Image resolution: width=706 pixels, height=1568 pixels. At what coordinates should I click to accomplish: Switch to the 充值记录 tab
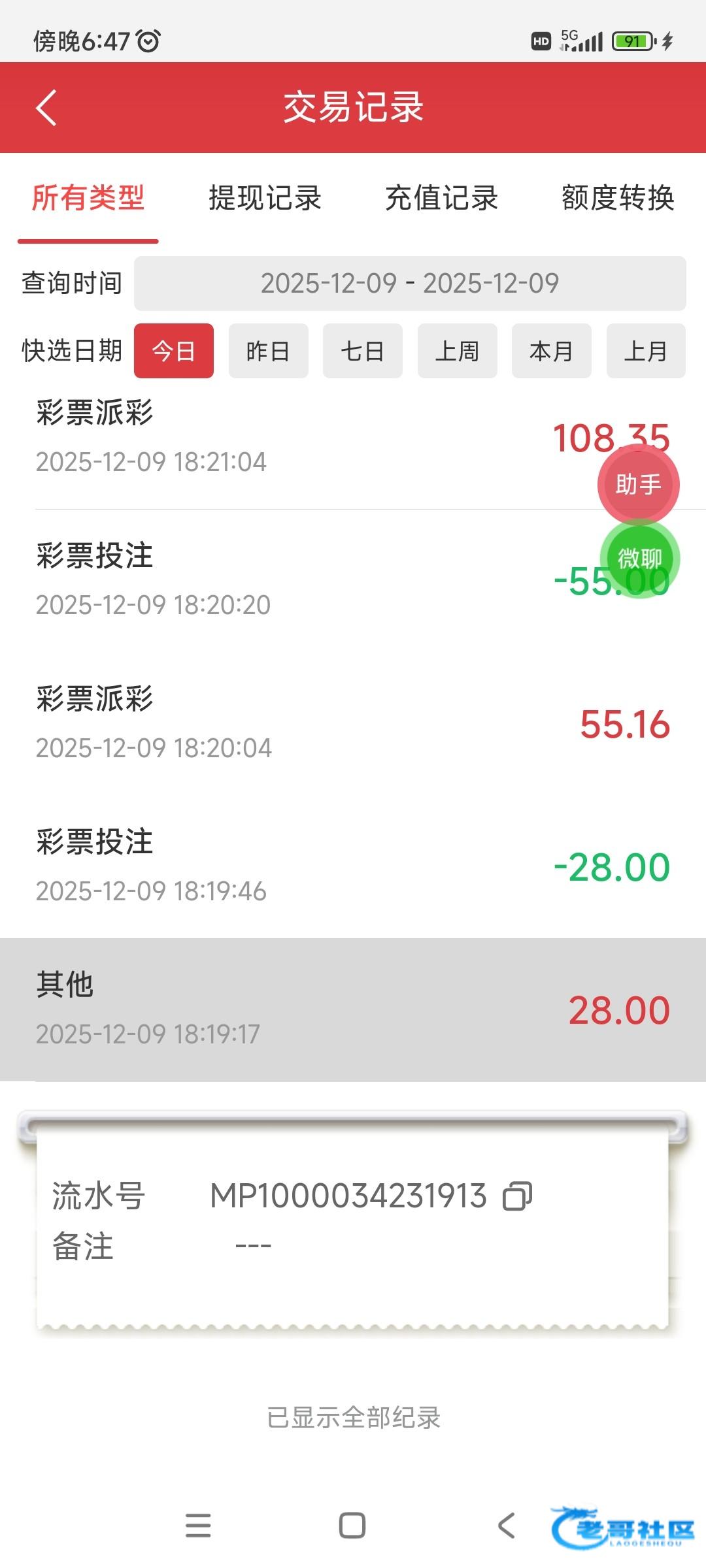(x=441, y=198)
